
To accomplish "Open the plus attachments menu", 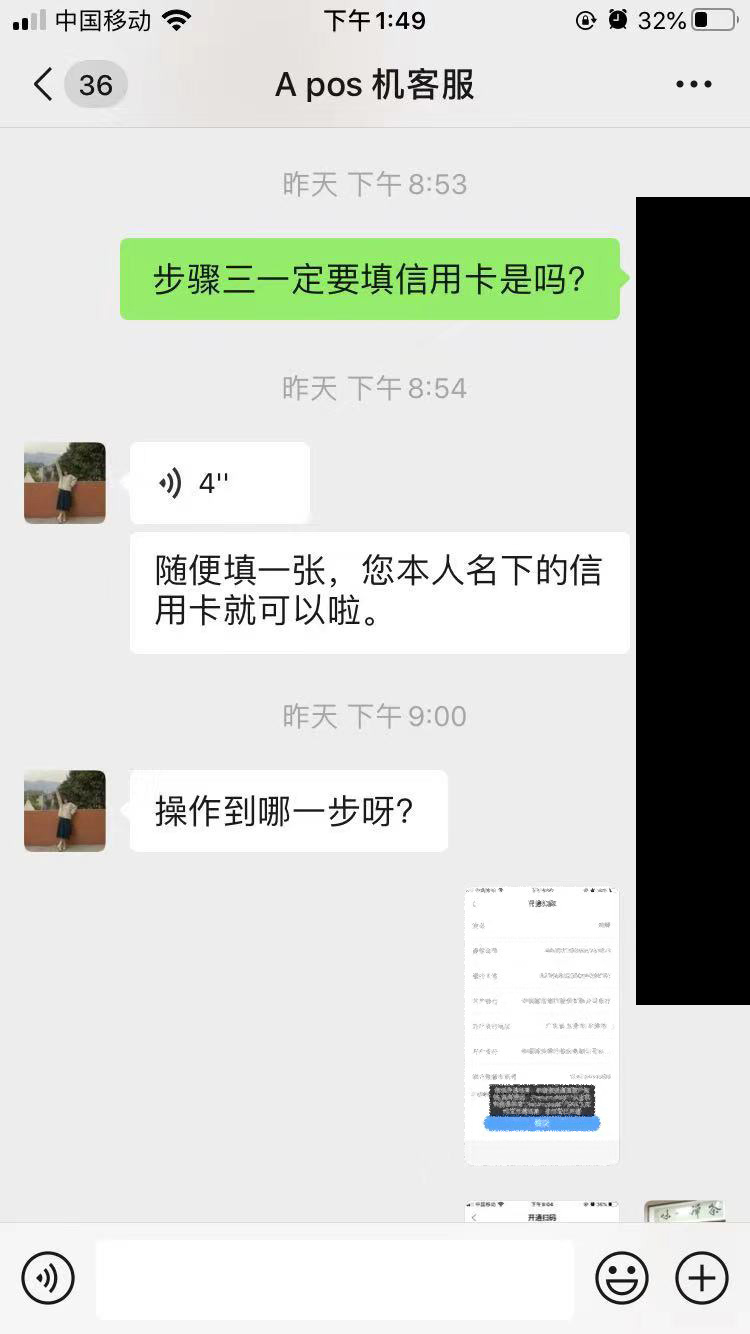I will point(701,1277).
